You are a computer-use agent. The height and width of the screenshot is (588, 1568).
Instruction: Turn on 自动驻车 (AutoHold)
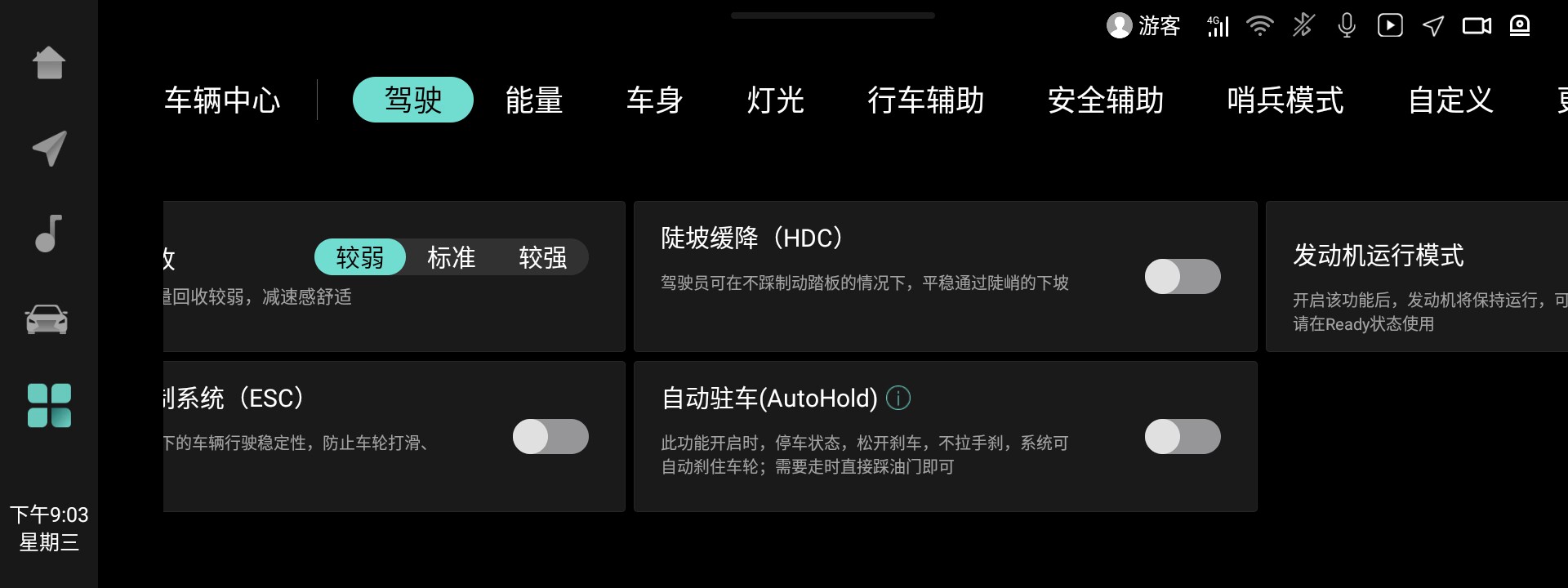coord(1182,437)
